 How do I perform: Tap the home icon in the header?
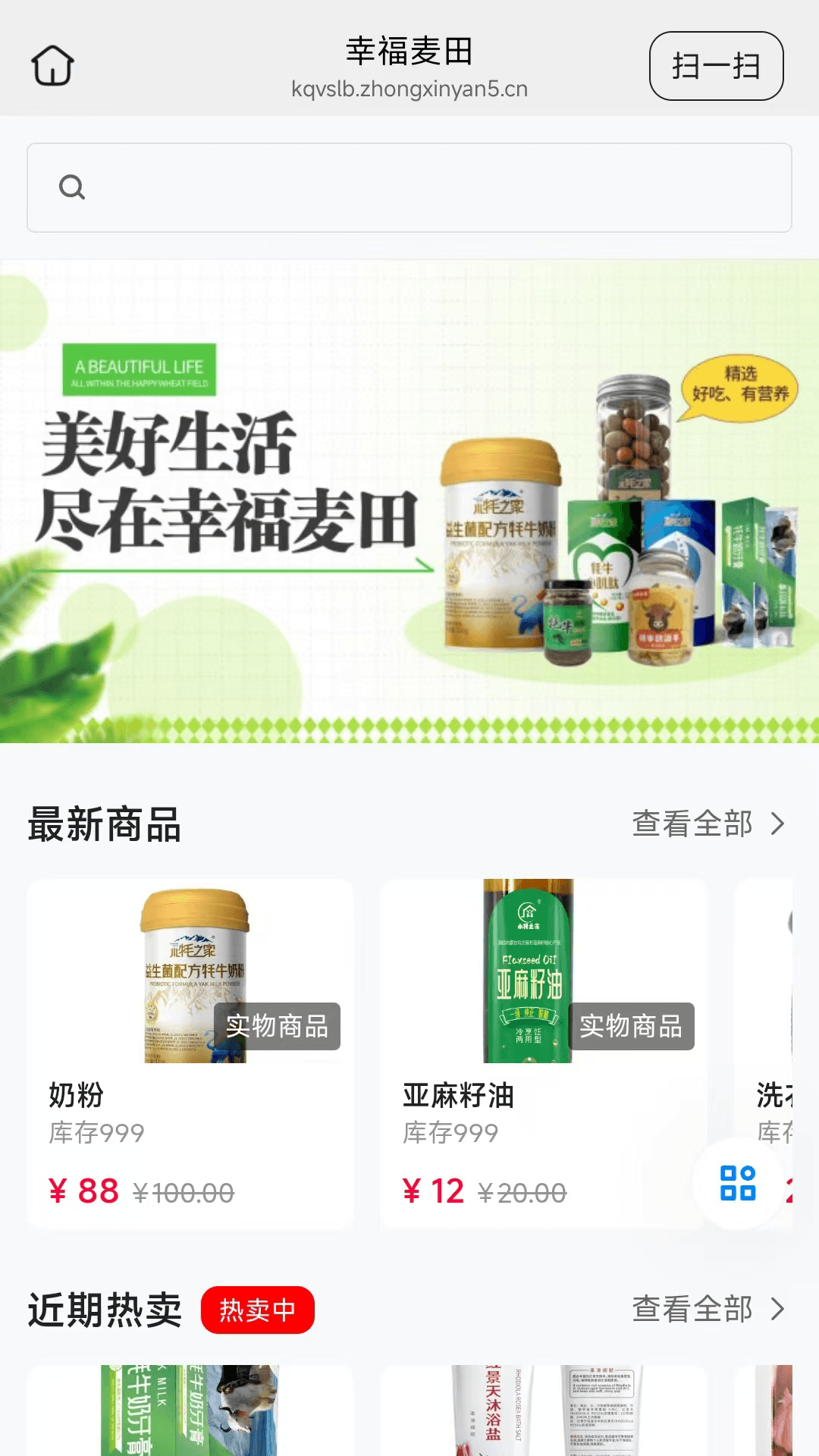tap(52, 65)
